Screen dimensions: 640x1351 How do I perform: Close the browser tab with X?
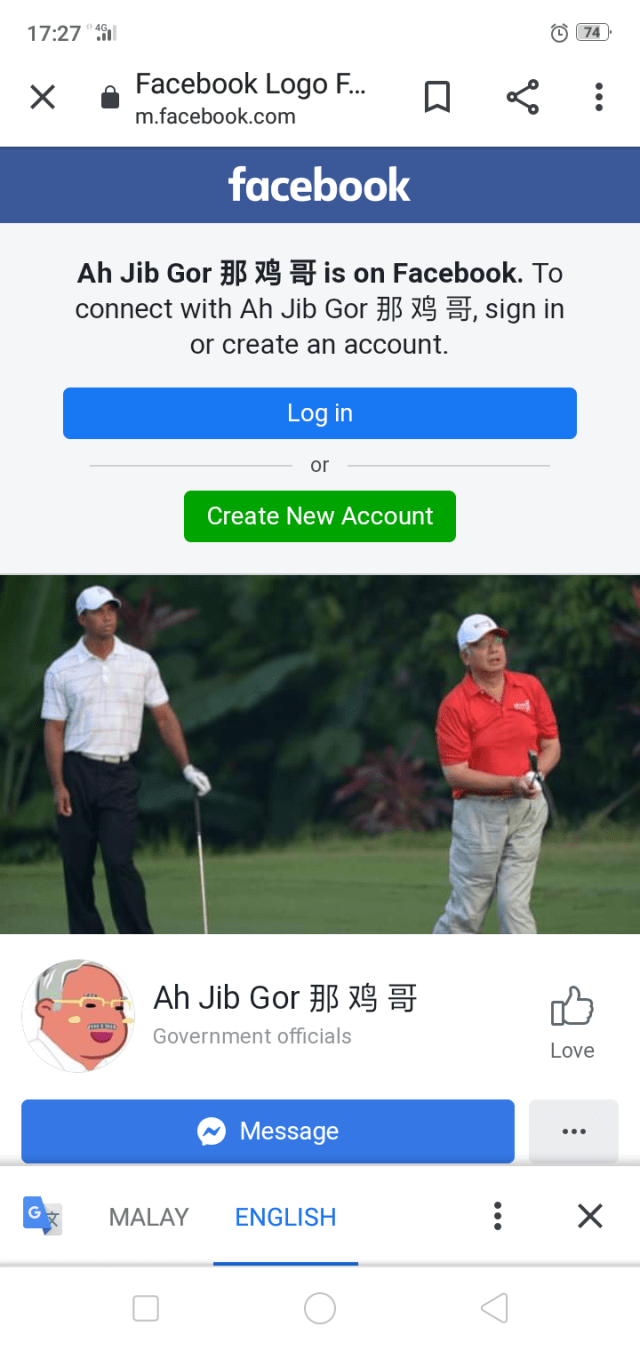[42, 97]
